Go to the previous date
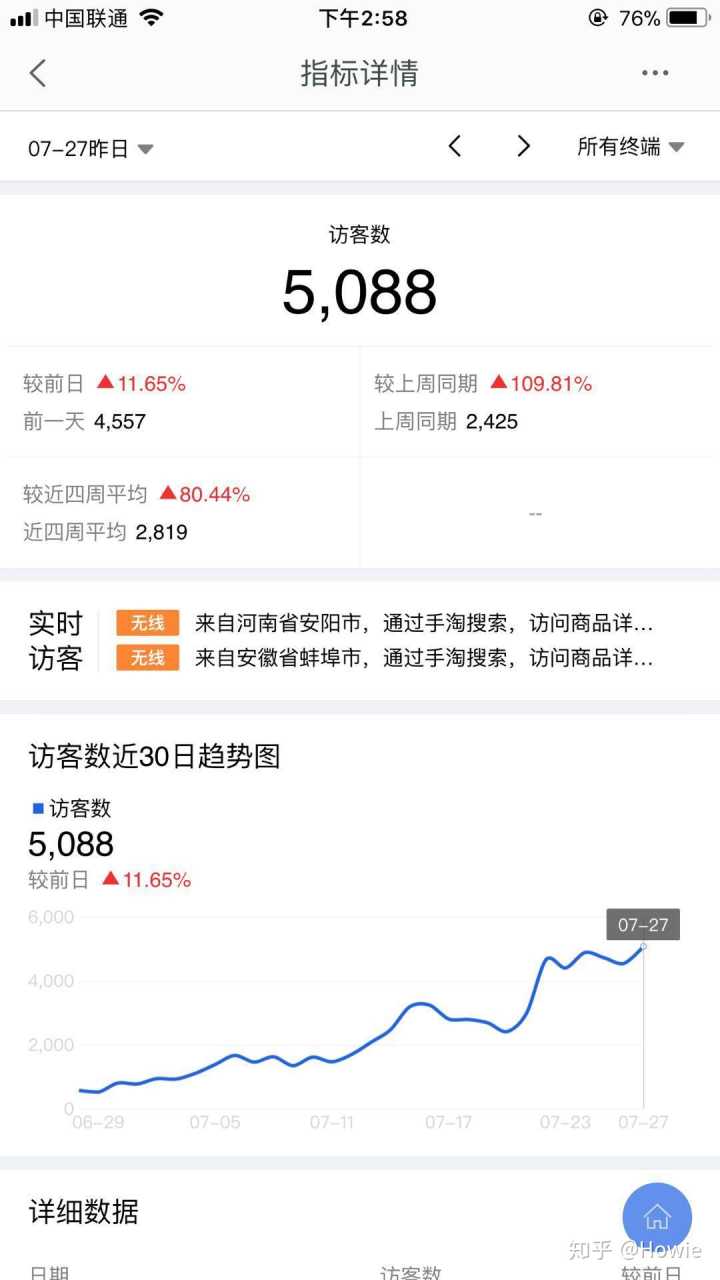Viewport: 720px width, 1280px height. click(455, 147)
